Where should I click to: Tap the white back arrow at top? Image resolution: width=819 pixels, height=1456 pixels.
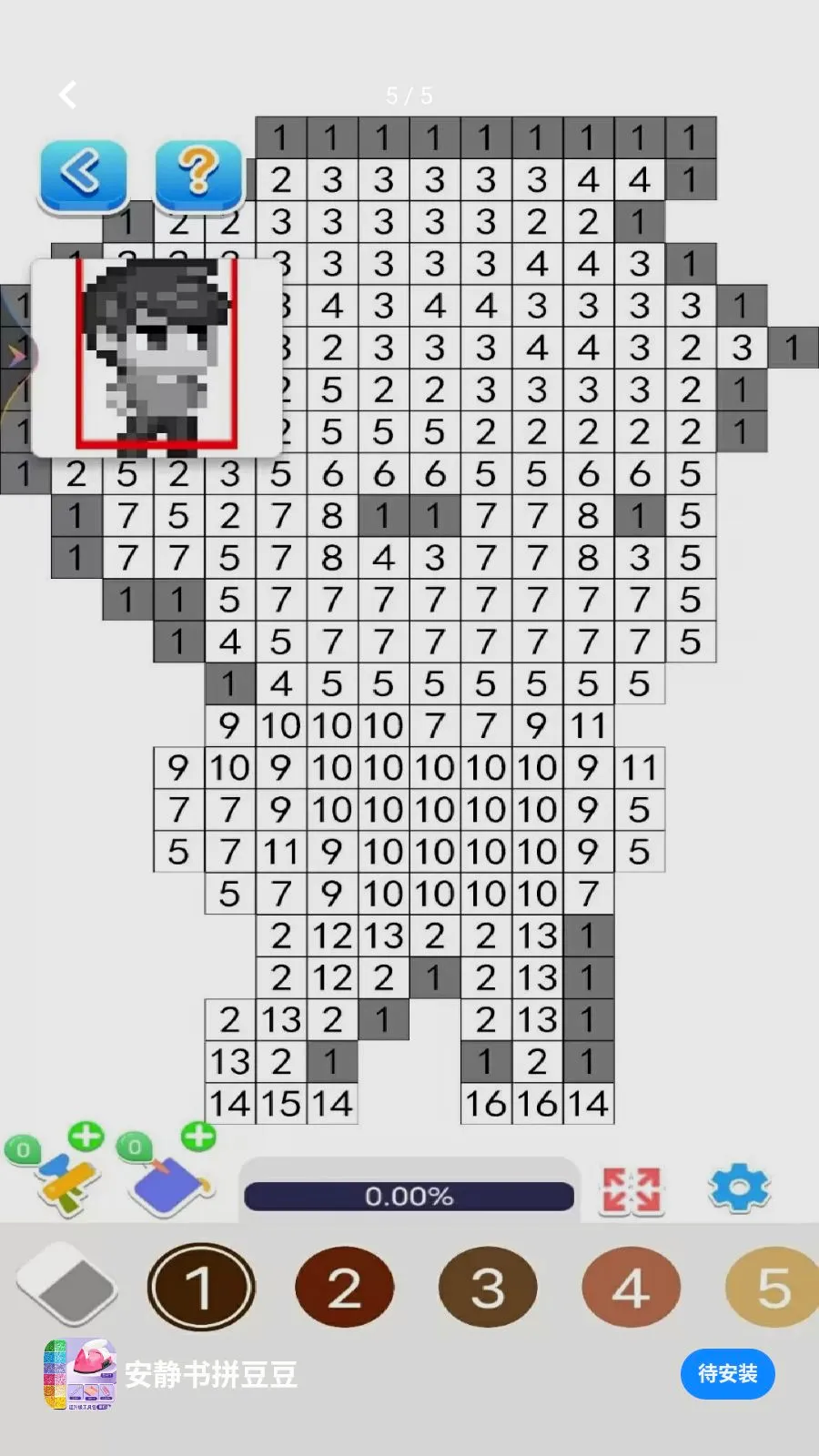point(67,95)
